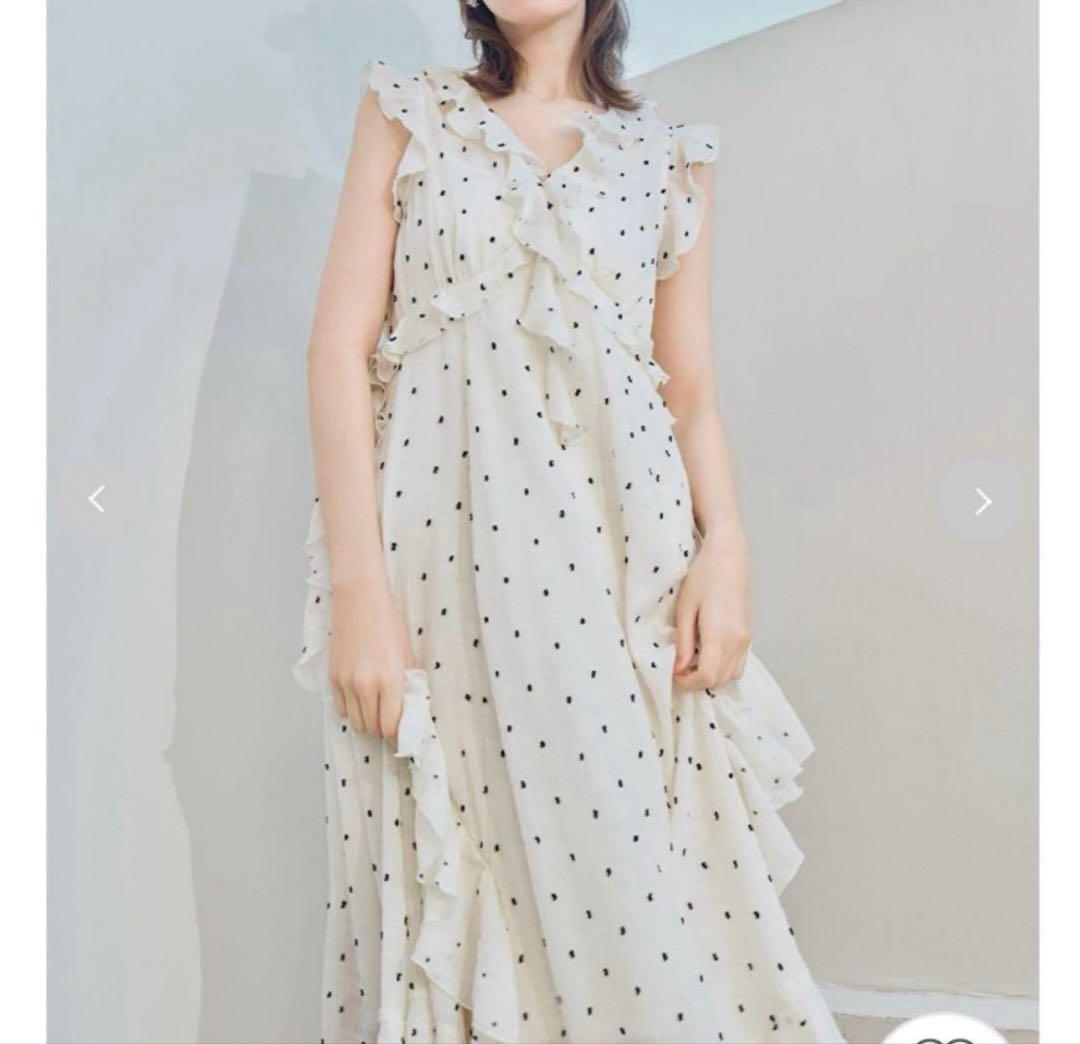Show the next product photo
This screenshot has width=1080, height=1044.
982,501
